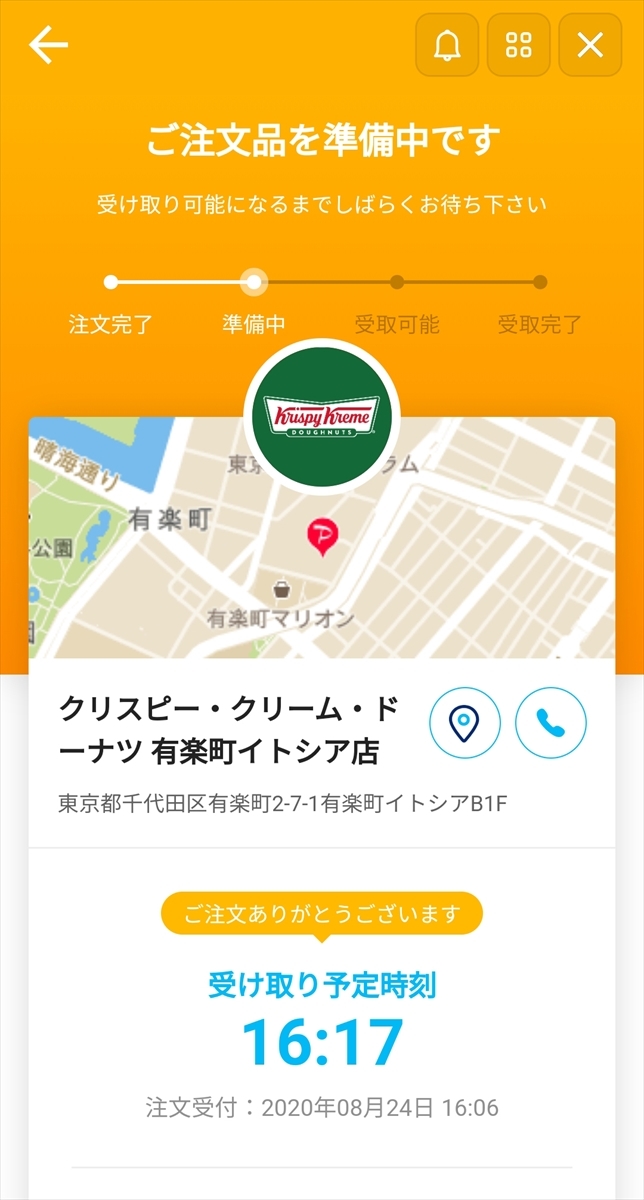Show store location with the pin icon

point(465,722)
